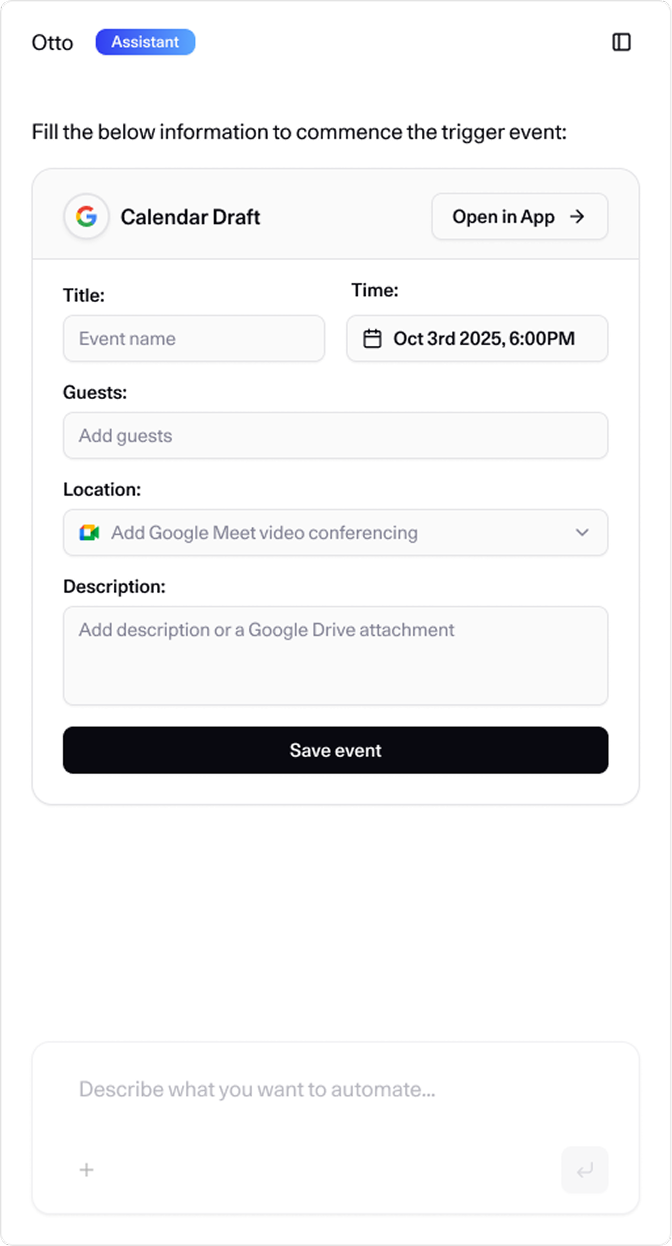Add an attachment with the plus icon
This screenshot has width=672, height=1246.
point(87,1169)
